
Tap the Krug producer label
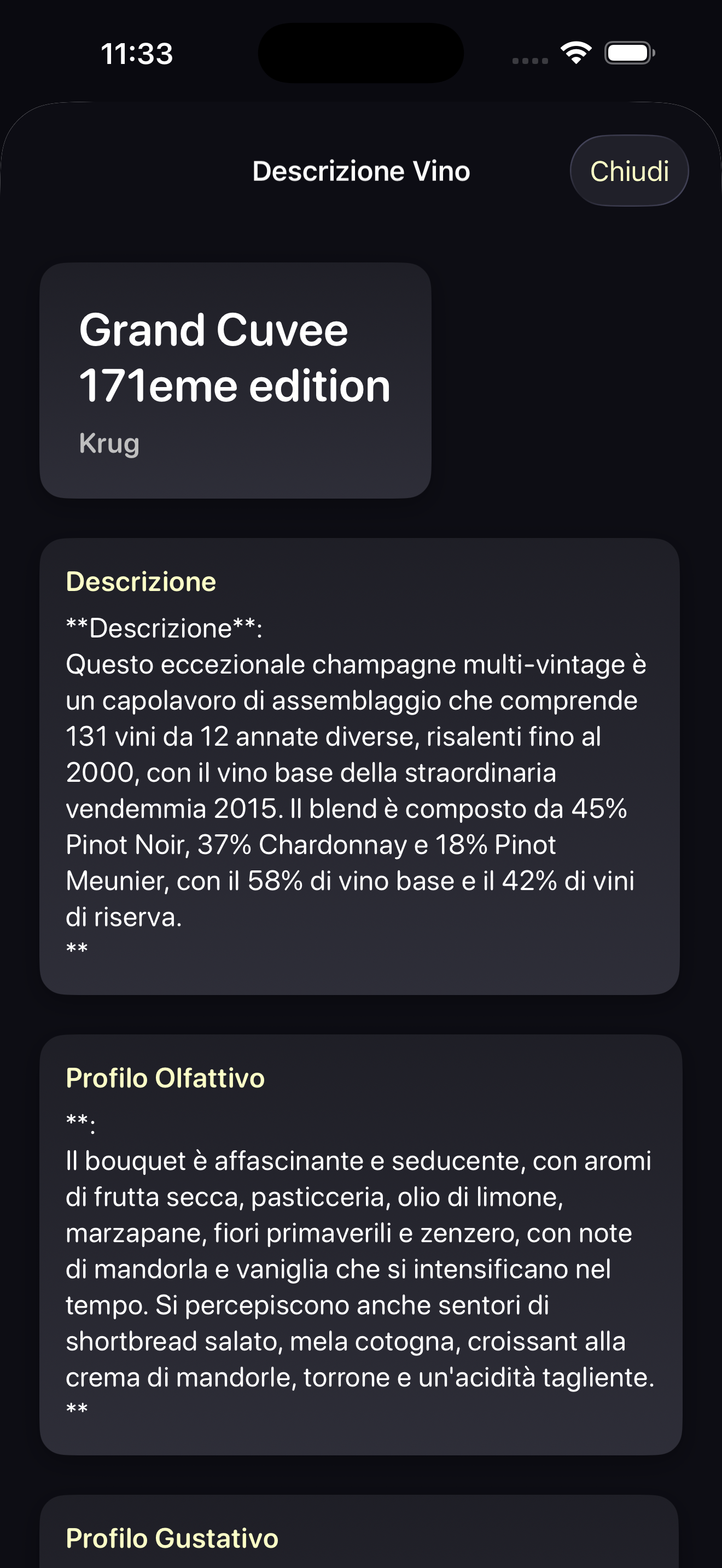click(x=108, y=445)
